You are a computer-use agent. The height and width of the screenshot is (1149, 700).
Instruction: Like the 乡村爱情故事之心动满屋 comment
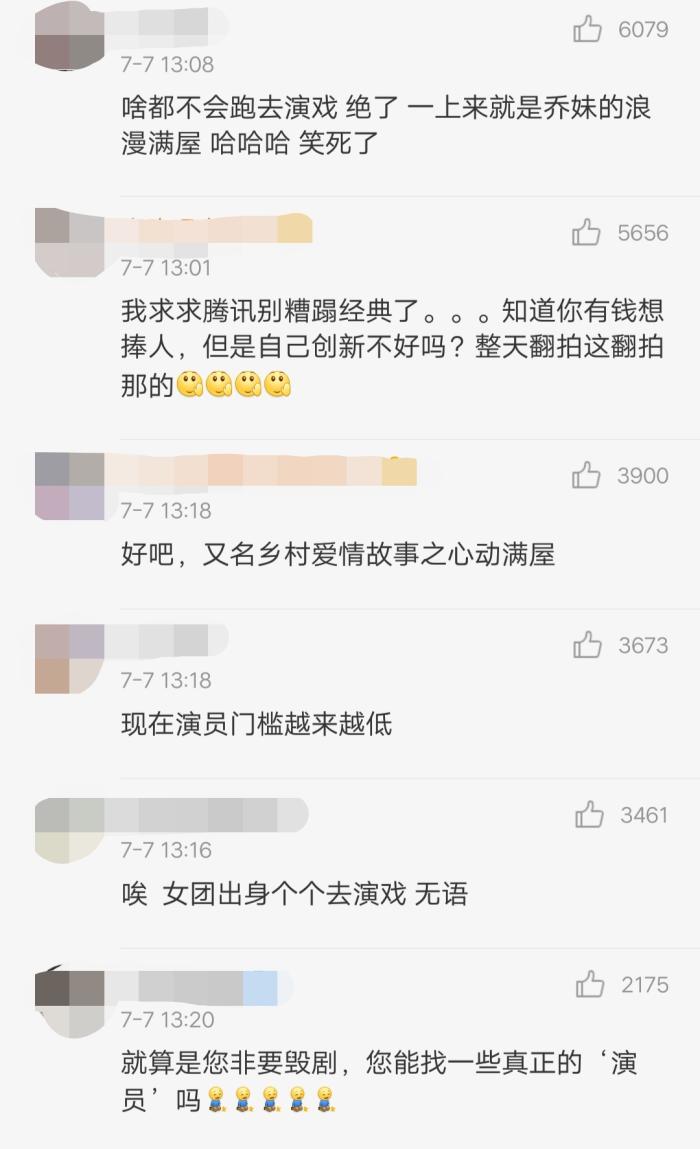click(x=586, y=475)
